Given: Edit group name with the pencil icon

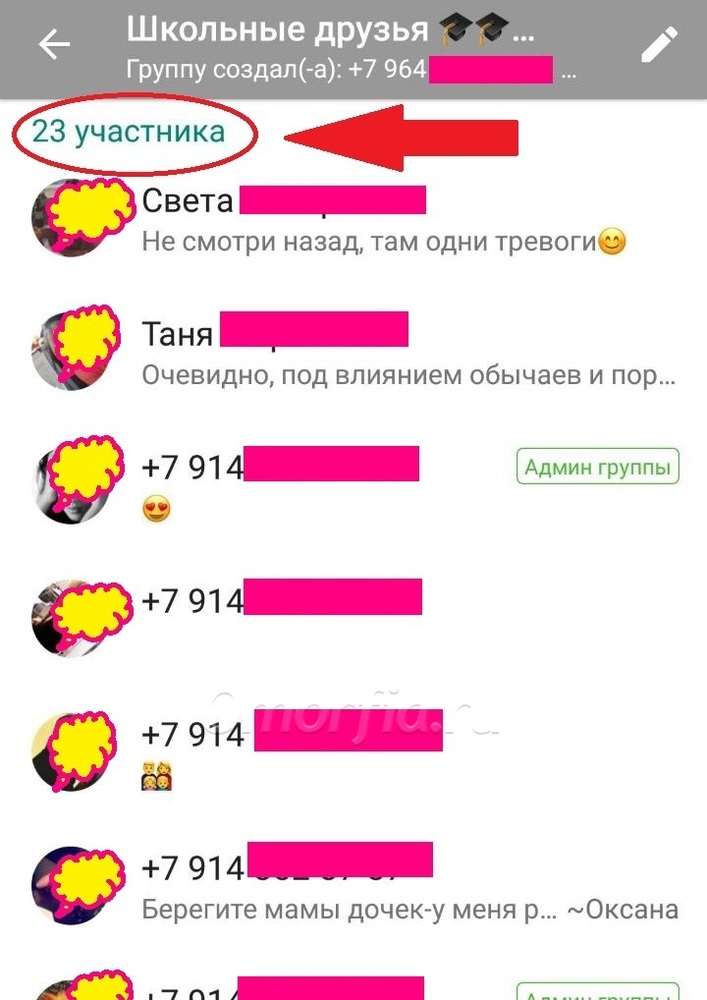Looking at the screenshot, I should click(x=658, y=45).
